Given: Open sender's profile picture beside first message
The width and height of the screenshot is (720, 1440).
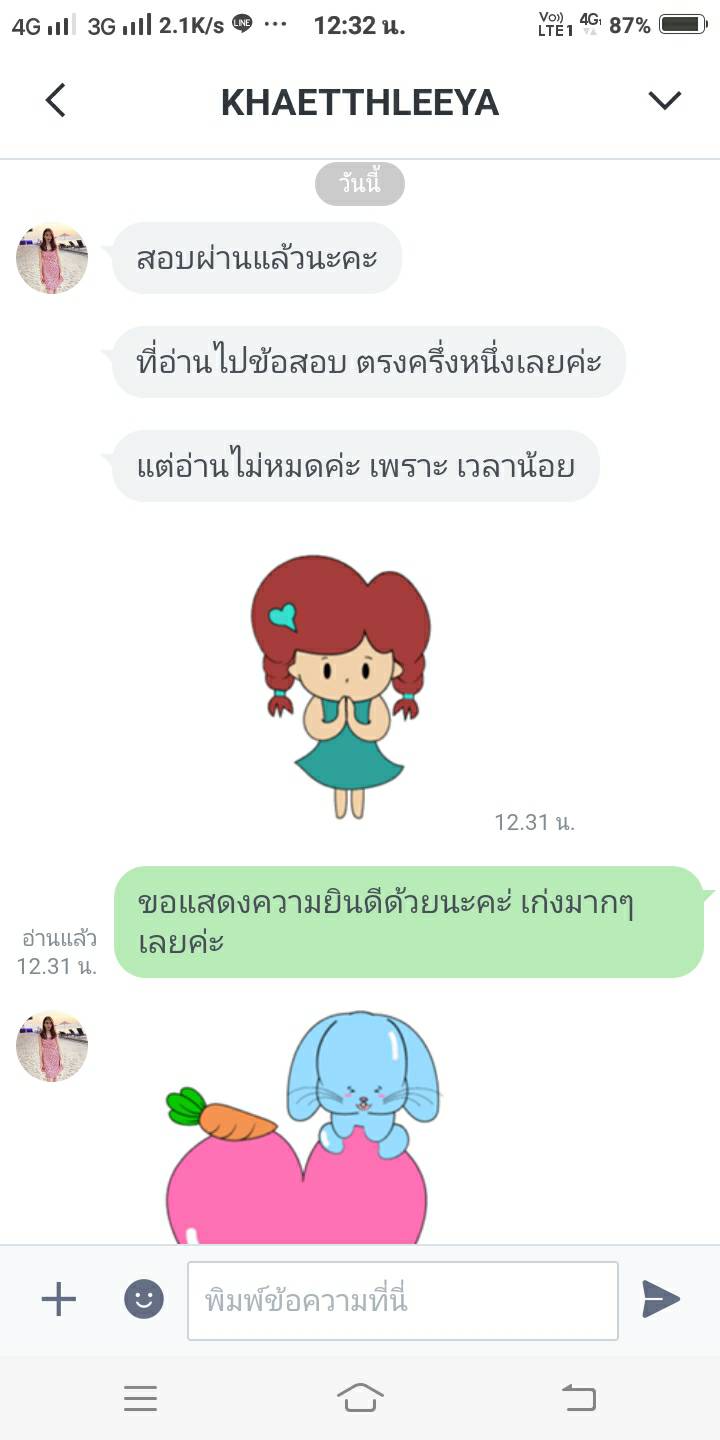Looking at the screenshot, I should point(52,258).
